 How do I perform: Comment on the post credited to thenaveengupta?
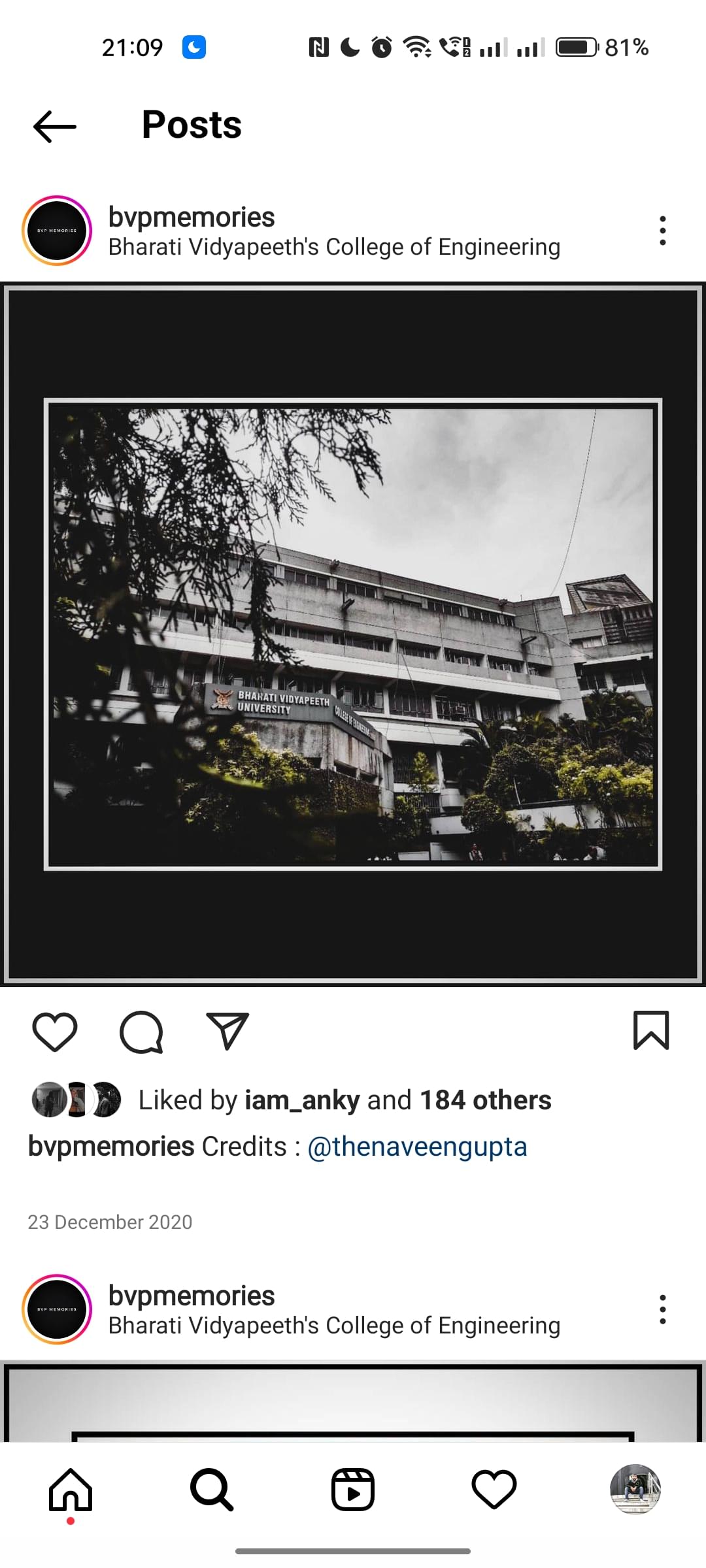[x=141, y=1032]
